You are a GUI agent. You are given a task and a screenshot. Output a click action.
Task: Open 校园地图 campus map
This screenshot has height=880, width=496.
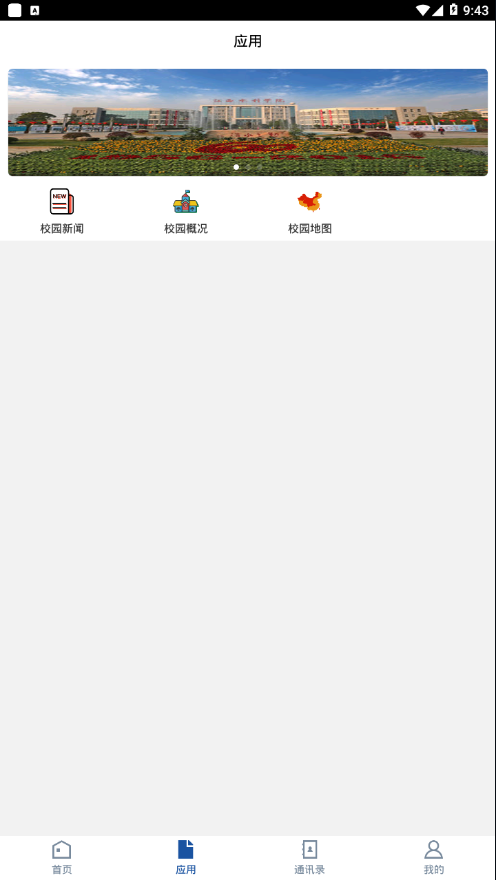coord(310,211)
